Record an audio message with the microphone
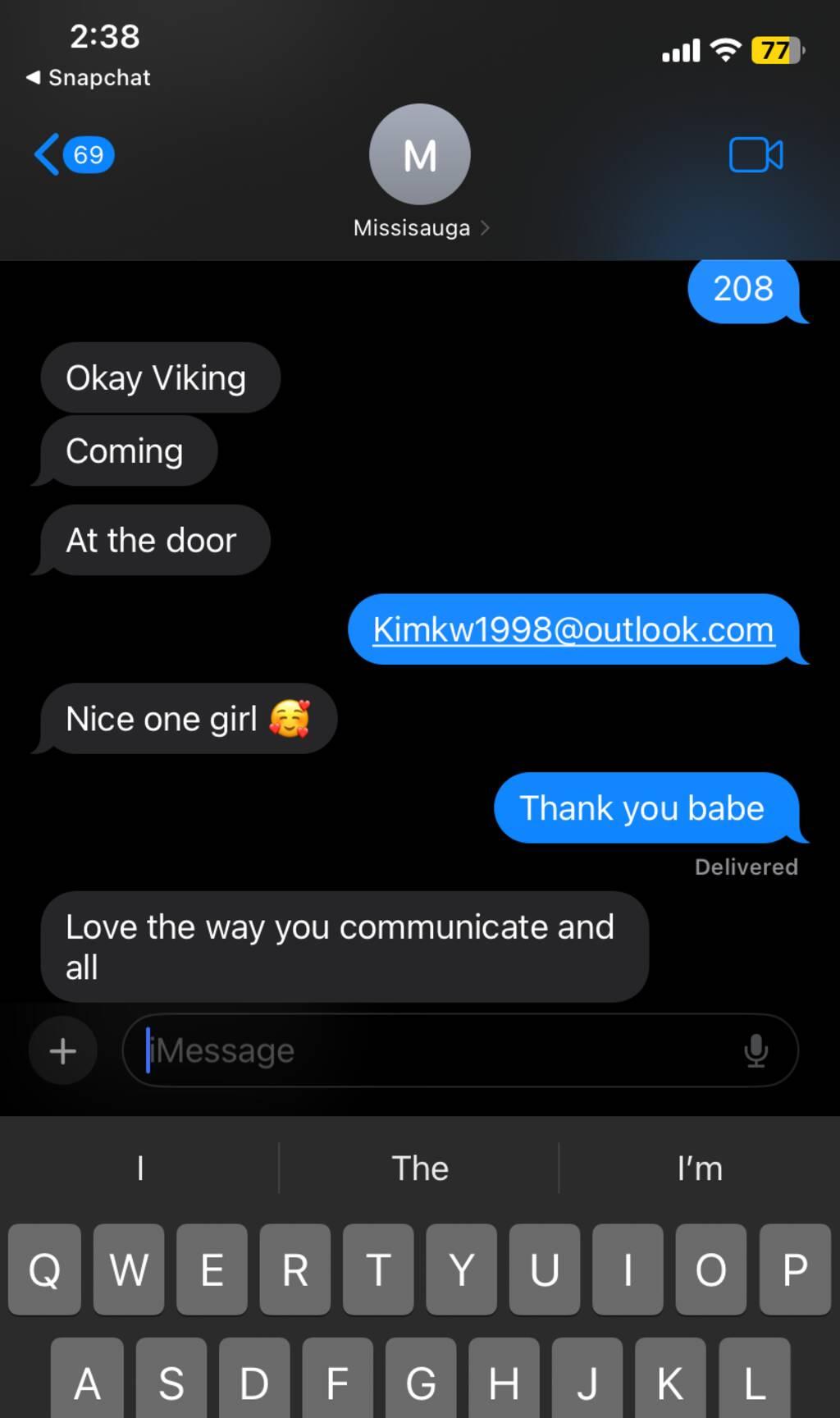840x1418 pixels. [x=756, y=1050]
